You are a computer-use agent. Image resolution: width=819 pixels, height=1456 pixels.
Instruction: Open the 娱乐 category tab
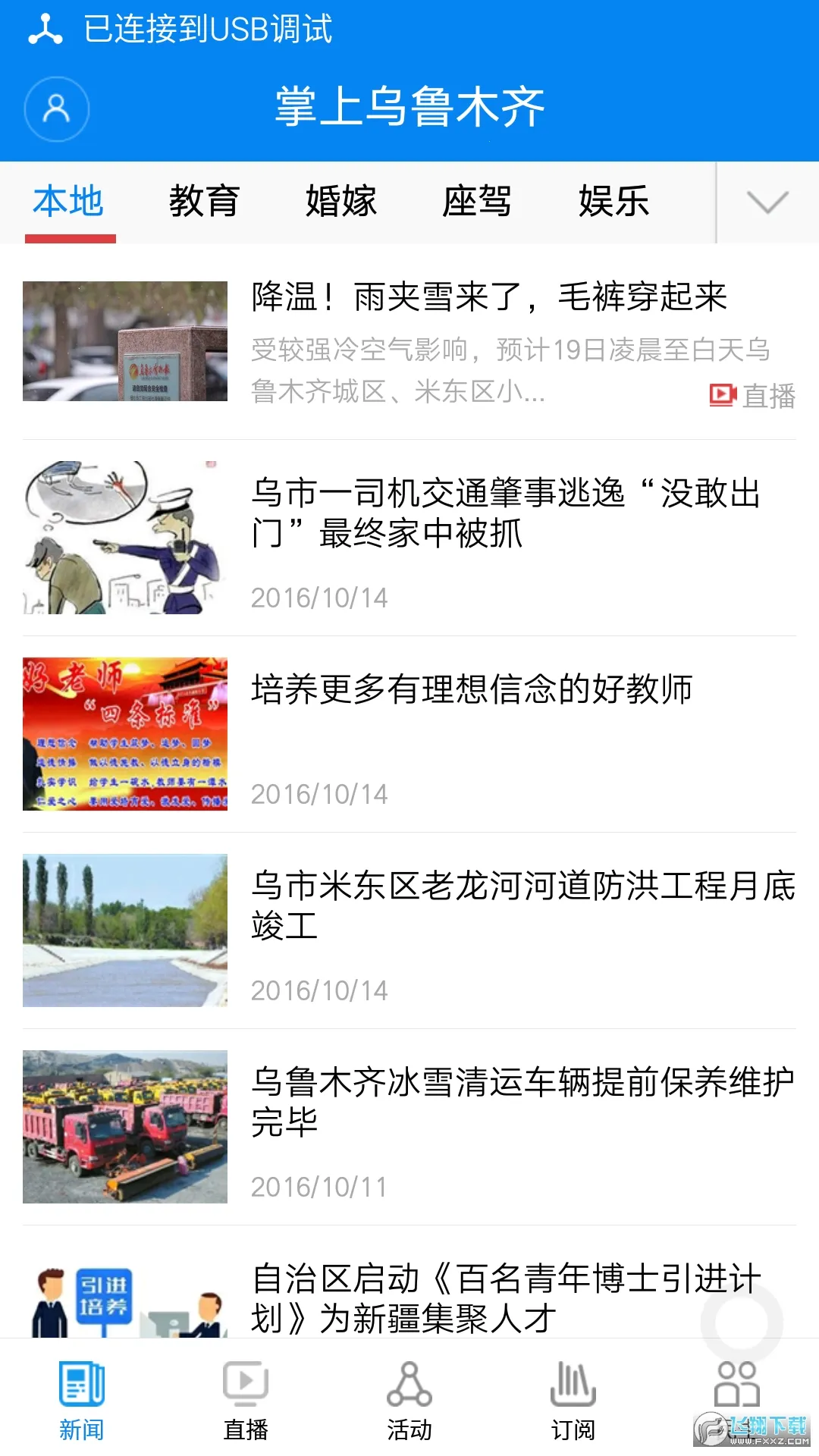613,202
